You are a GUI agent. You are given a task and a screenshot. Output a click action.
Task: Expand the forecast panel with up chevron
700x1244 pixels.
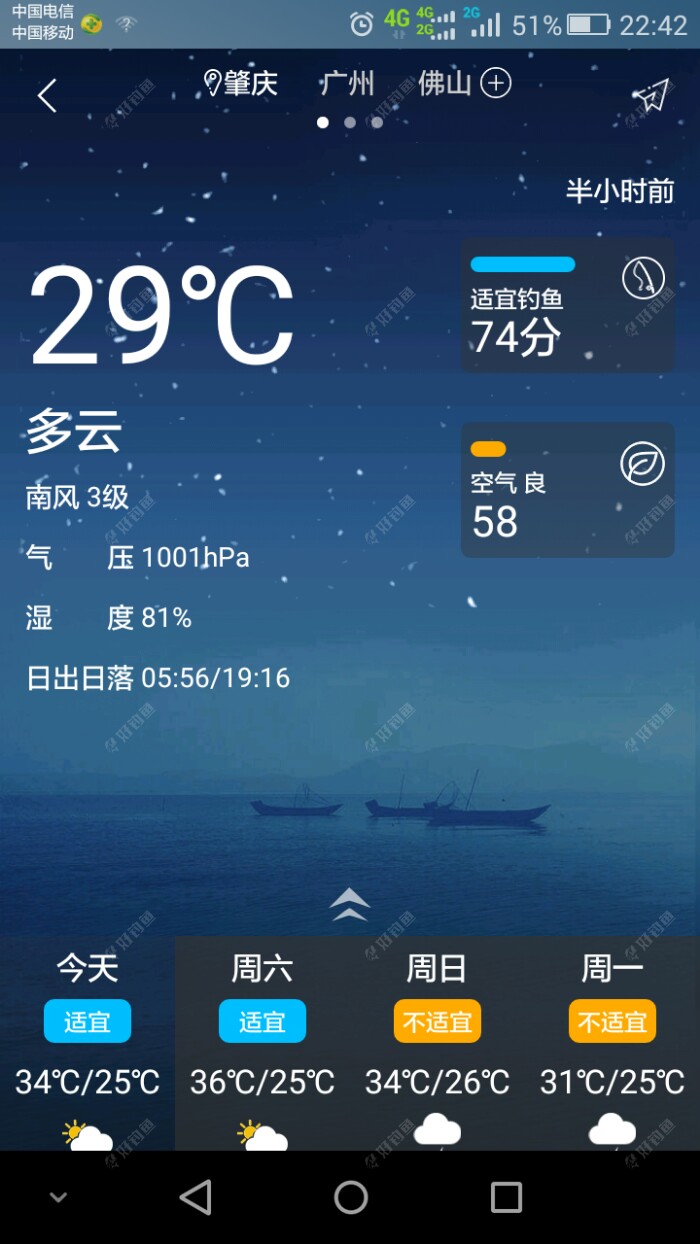[x=350, y=904]
